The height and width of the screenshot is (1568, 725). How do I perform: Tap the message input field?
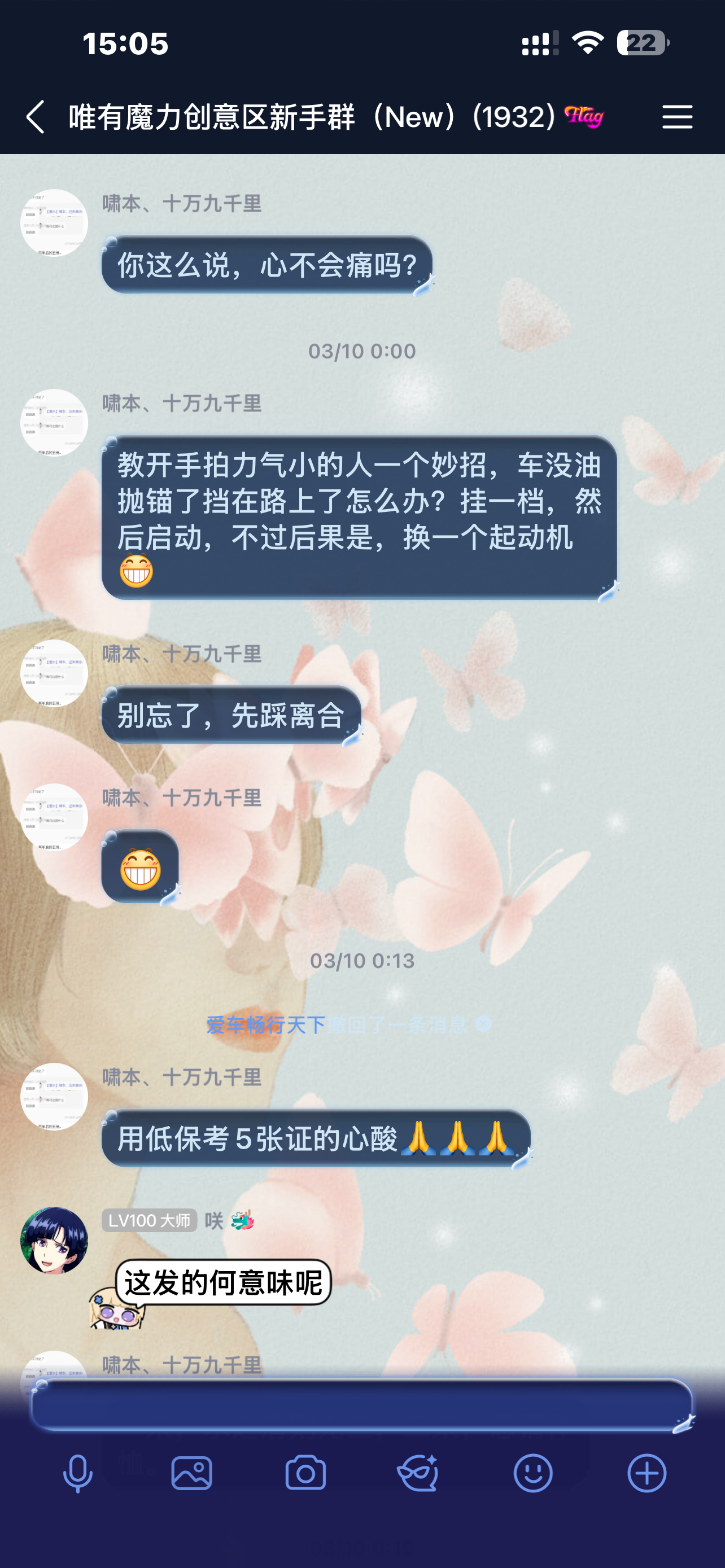tap(361, 1404)
